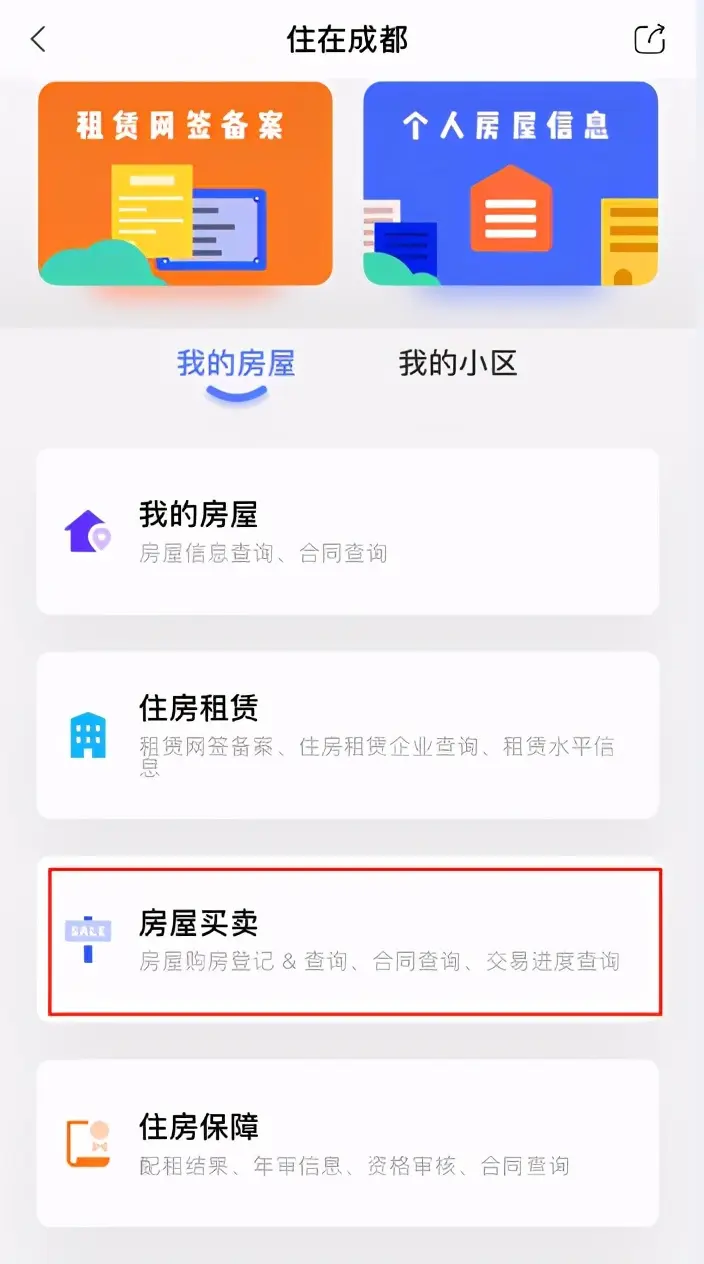Select the 我的房屋 tab
The image size is (704, 1264).
click(236, 363)
